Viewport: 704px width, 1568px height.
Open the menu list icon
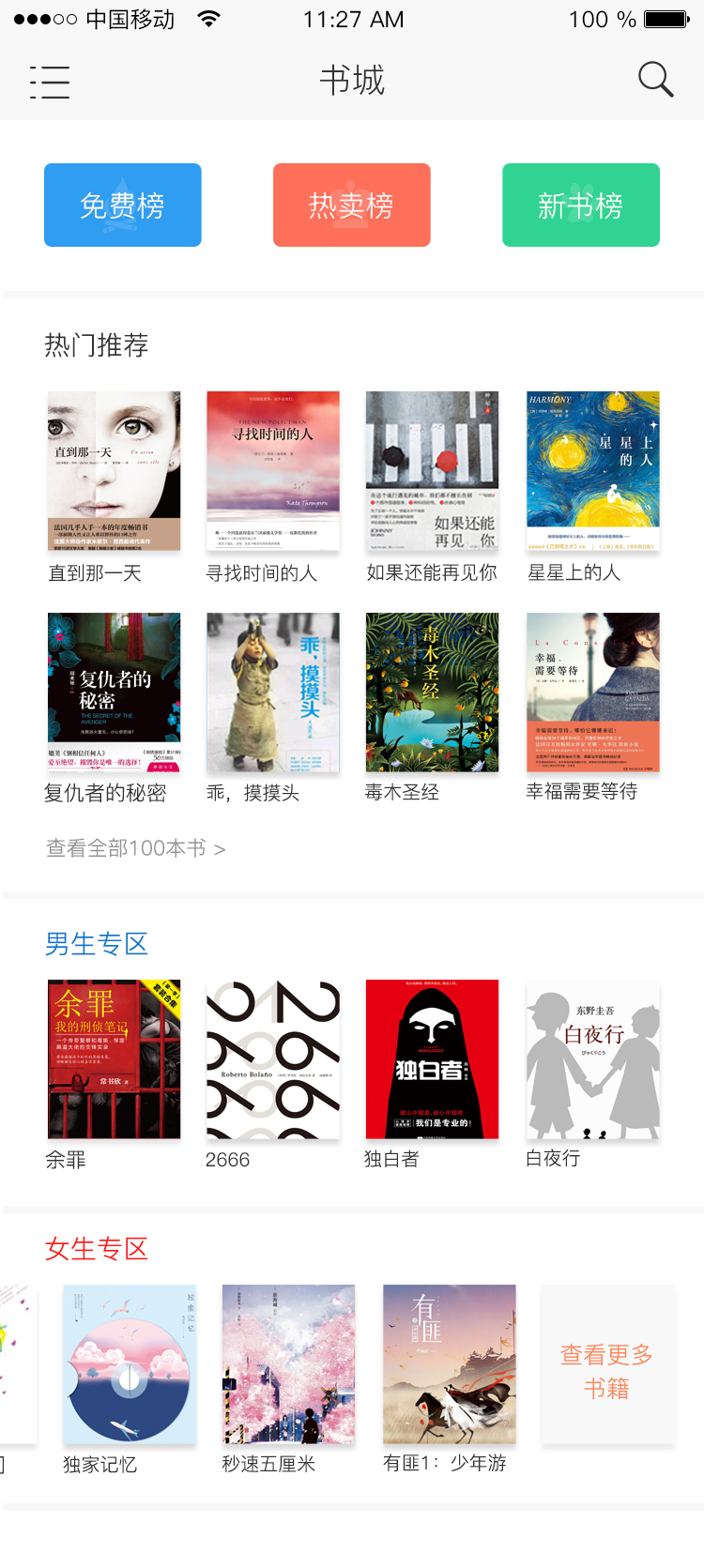pyautogui.click(x=50, y=82)
